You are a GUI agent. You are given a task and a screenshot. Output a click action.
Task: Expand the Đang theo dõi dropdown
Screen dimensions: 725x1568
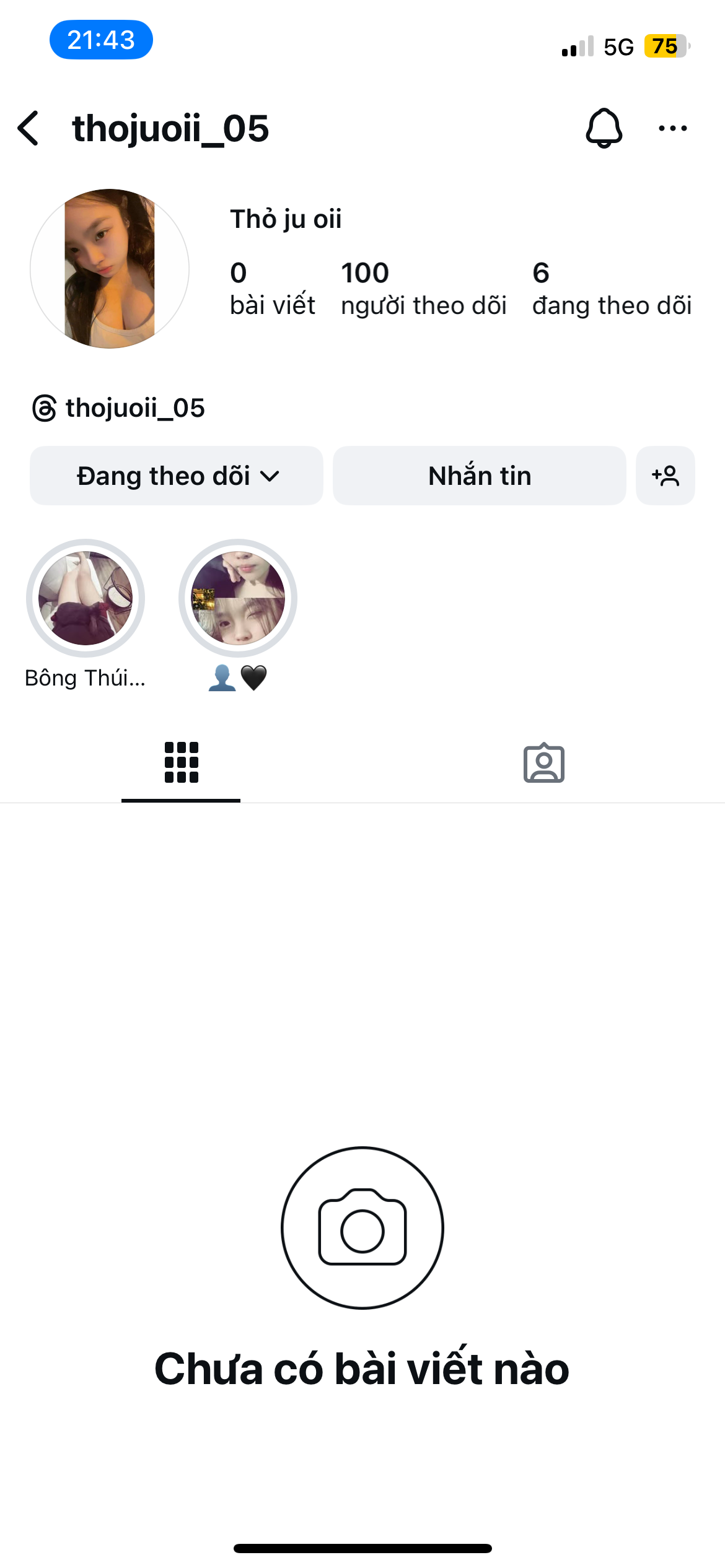pos(177,476)
